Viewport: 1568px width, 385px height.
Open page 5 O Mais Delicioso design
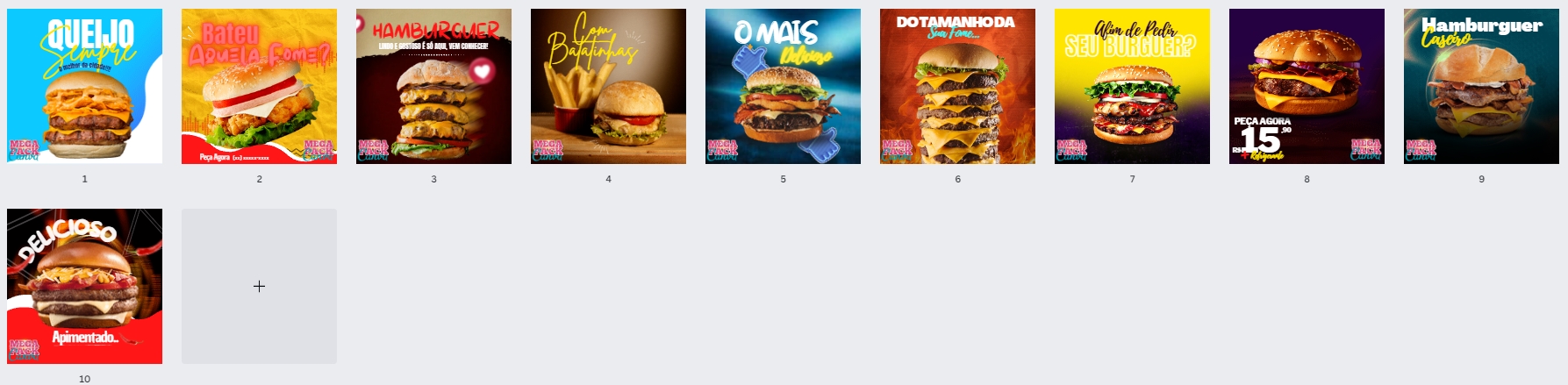pos(783,86)
